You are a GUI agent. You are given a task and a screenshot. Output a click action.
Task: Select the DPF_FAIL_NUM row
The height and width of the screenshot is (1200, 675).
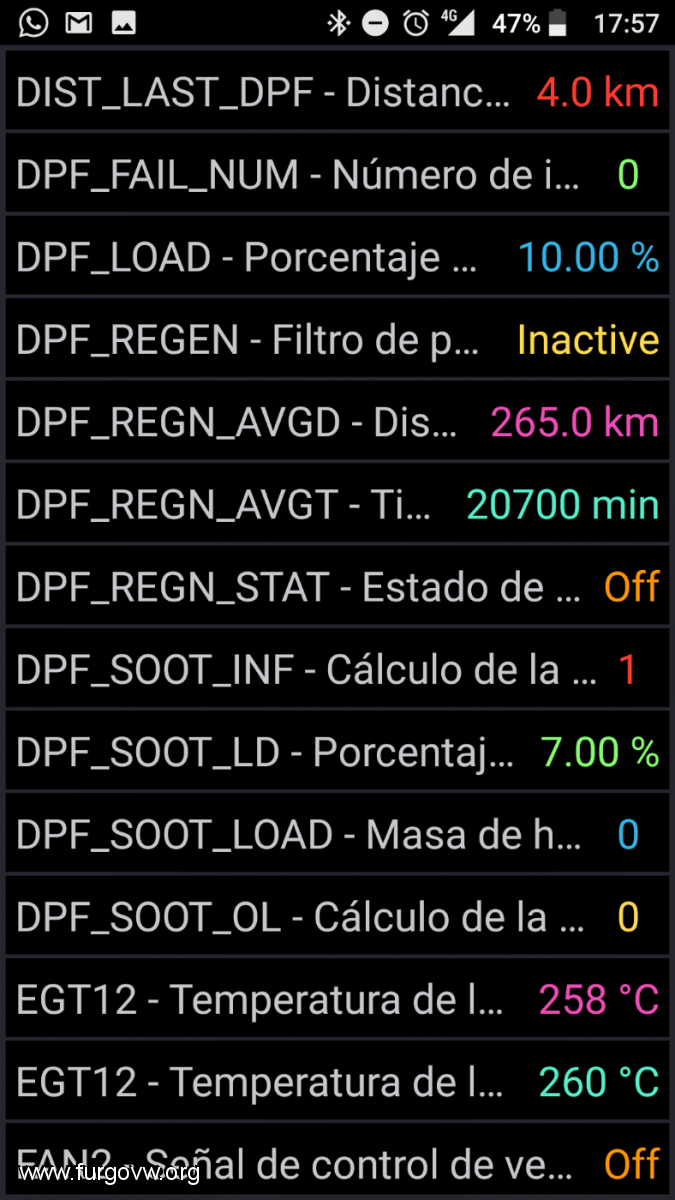337,175
